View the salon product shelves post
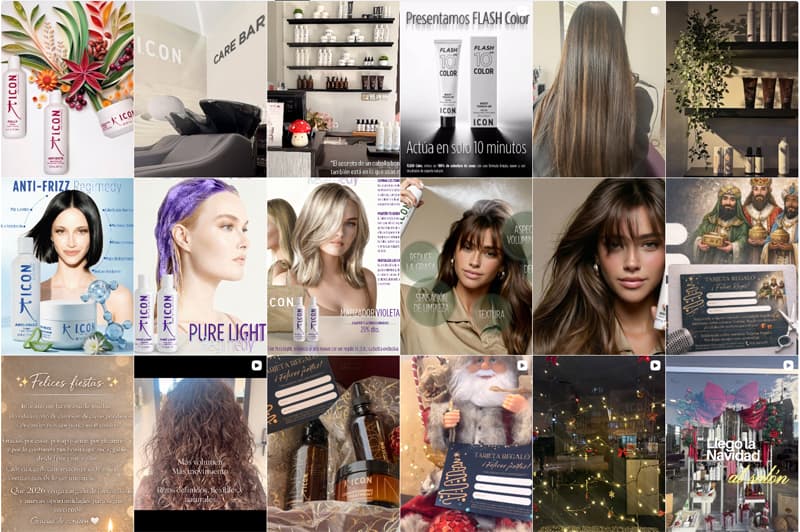The image size is (800, 532). coord(332,88)
